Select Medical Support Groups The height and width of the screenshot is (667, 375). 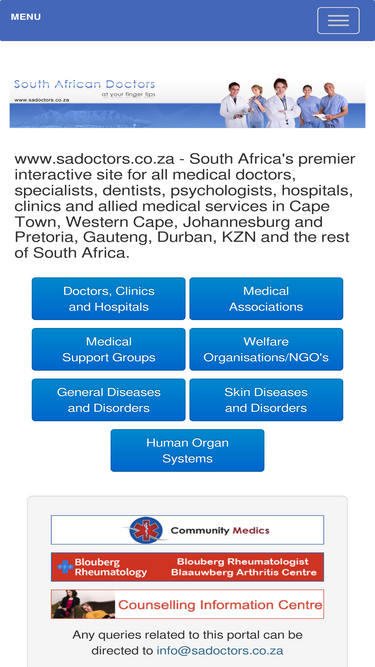pyautogui.click(x=108, y=349)
